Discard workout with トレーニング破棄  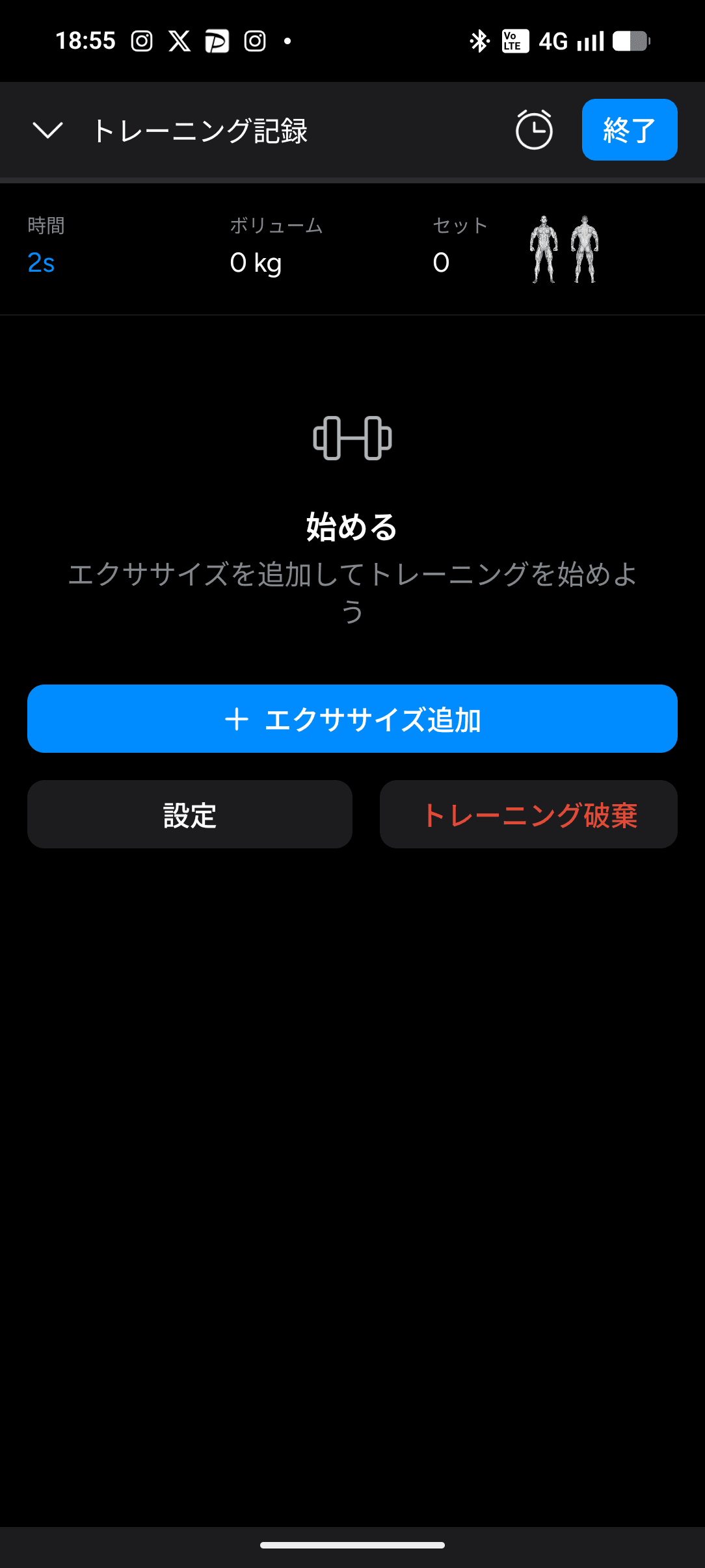[x=528, y=815]
